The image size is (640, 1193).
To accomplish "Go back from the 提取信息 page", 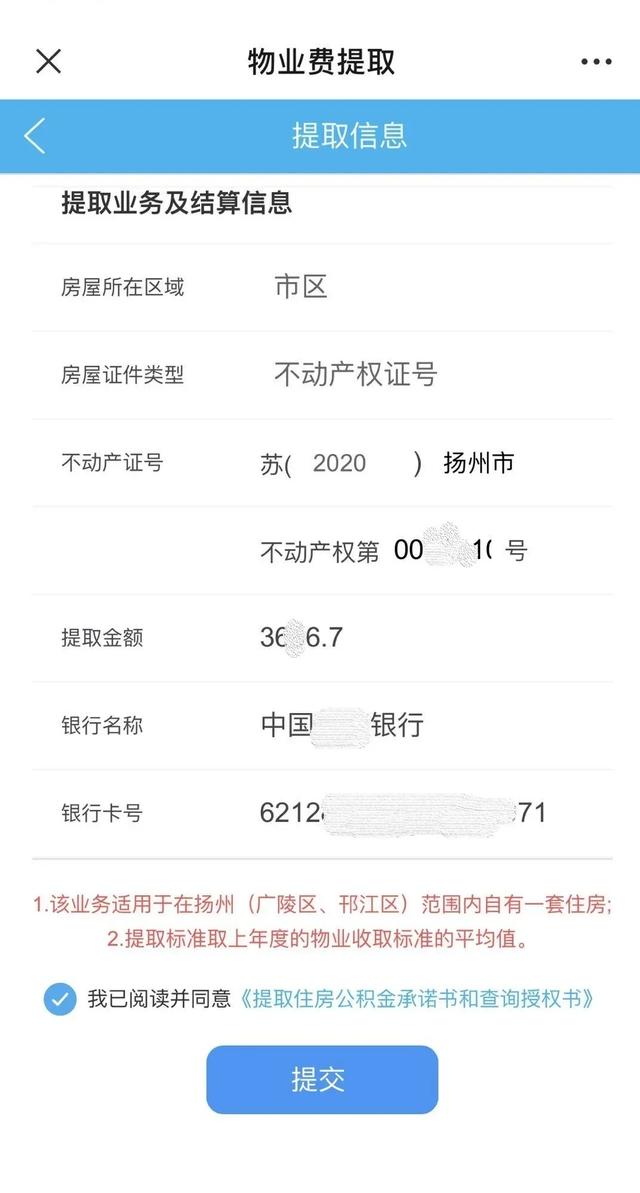I will (35, 136).
